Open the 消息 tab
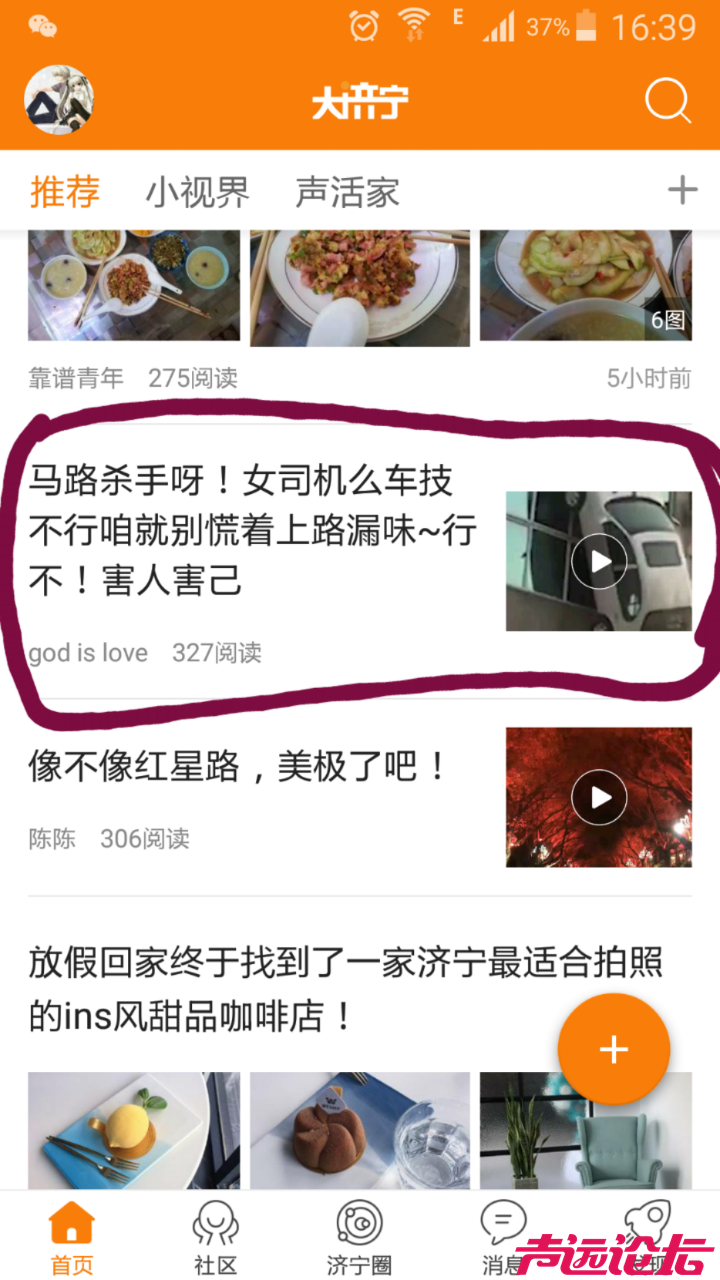 [502, 1238]
